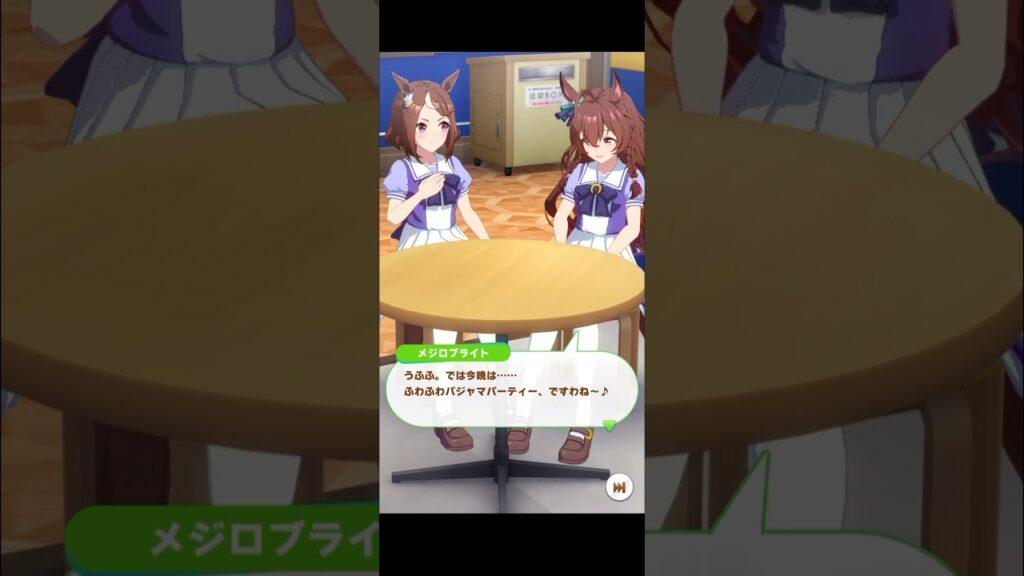Tap the fast-forward skip button
Screen dimensions: 1024x576
click(x=619, y=487)
